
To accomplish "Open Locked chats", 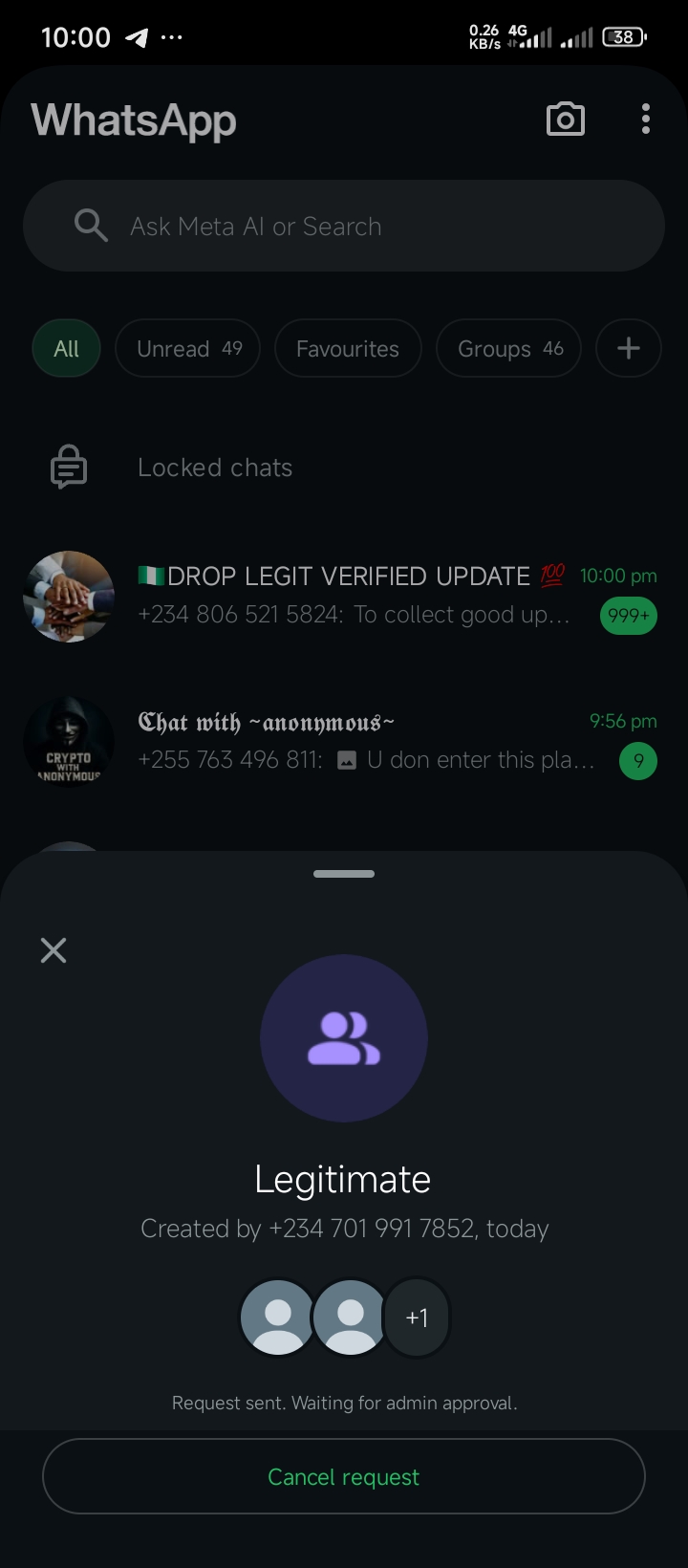I will click(215, 468).
